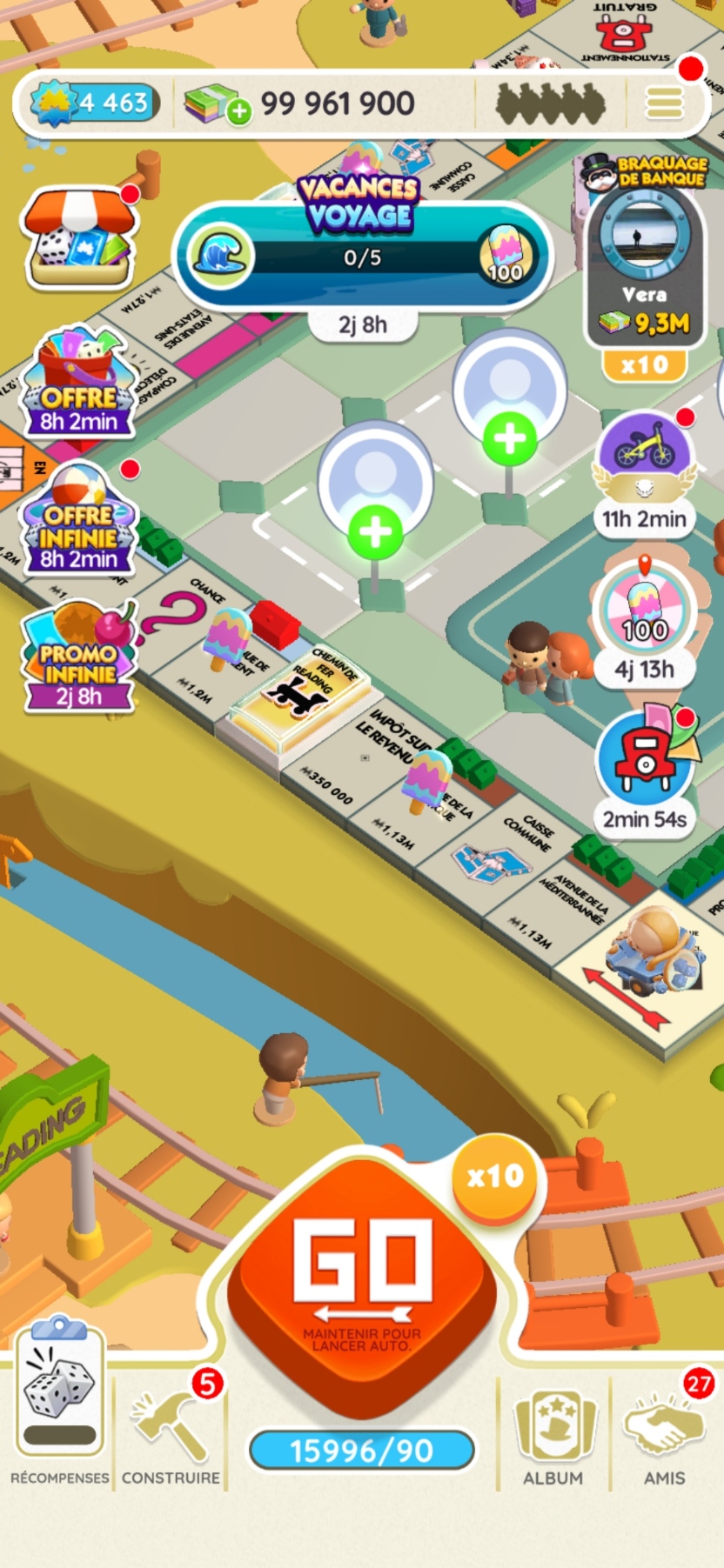Viewport: 724px width, 1568px height.
Task: Invite a friend to the upper empty slot
Action: point(509,438)
